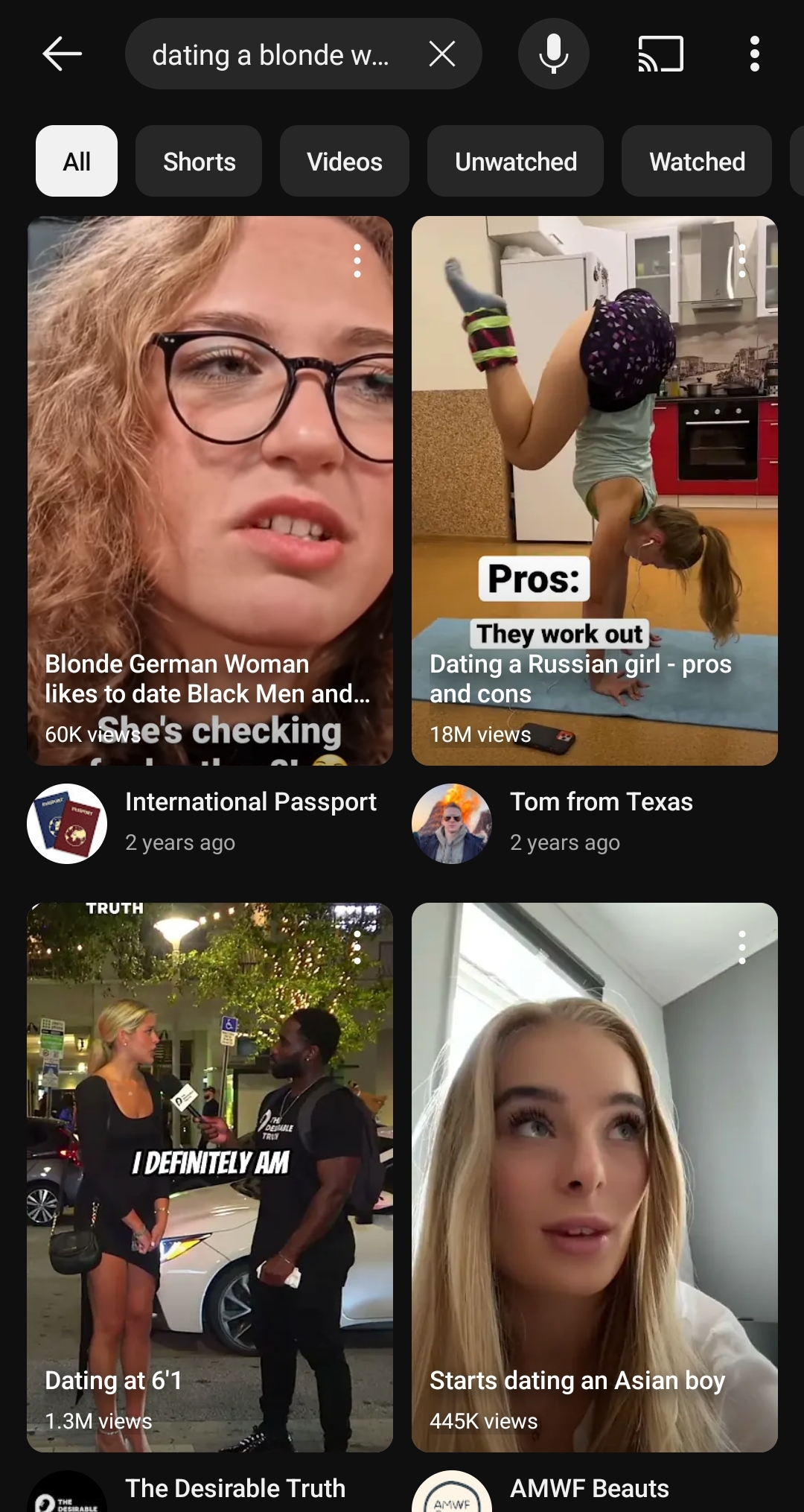
Task: Start voice search with the microphone
Action: pos(554,54)
